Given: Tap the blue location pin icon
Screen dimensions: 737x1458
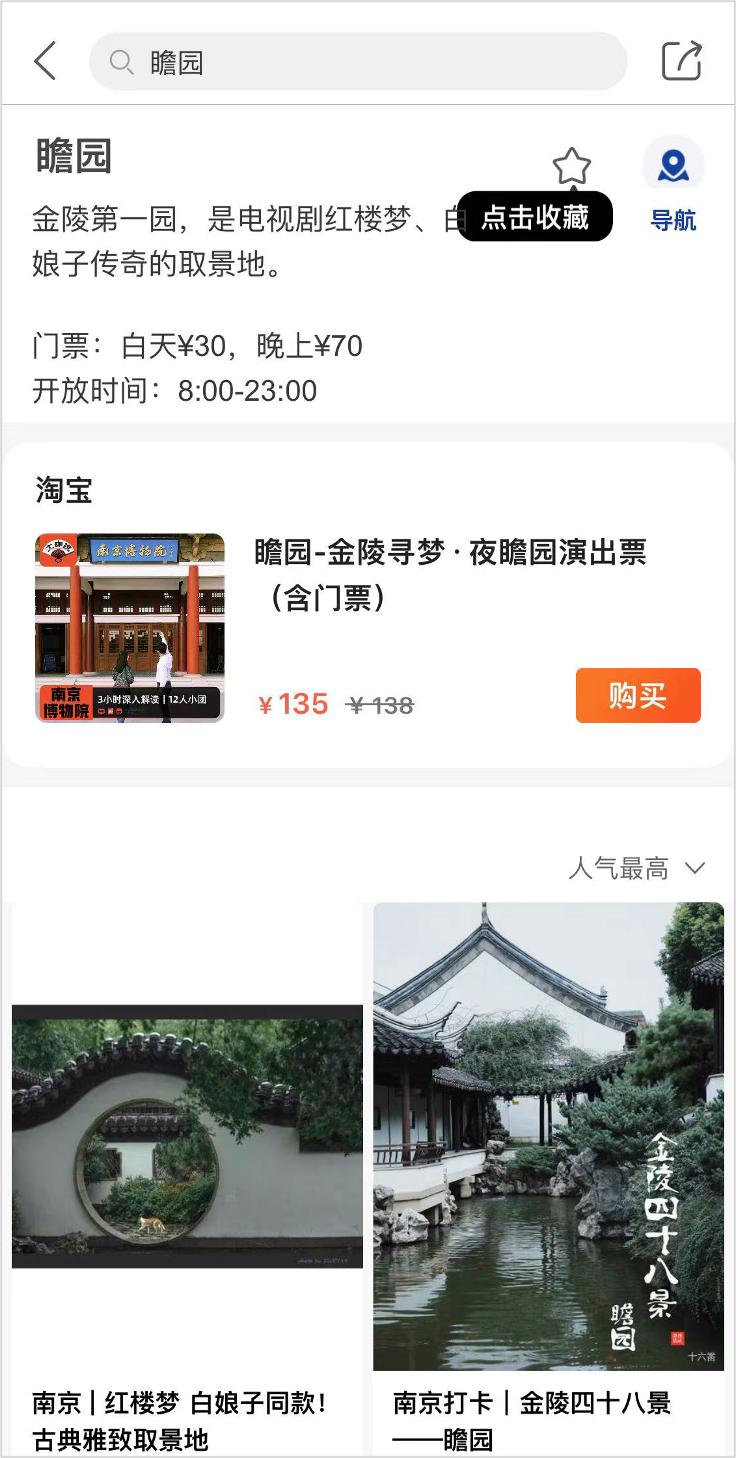Looking at the screenshot, I should pos(672,166).
